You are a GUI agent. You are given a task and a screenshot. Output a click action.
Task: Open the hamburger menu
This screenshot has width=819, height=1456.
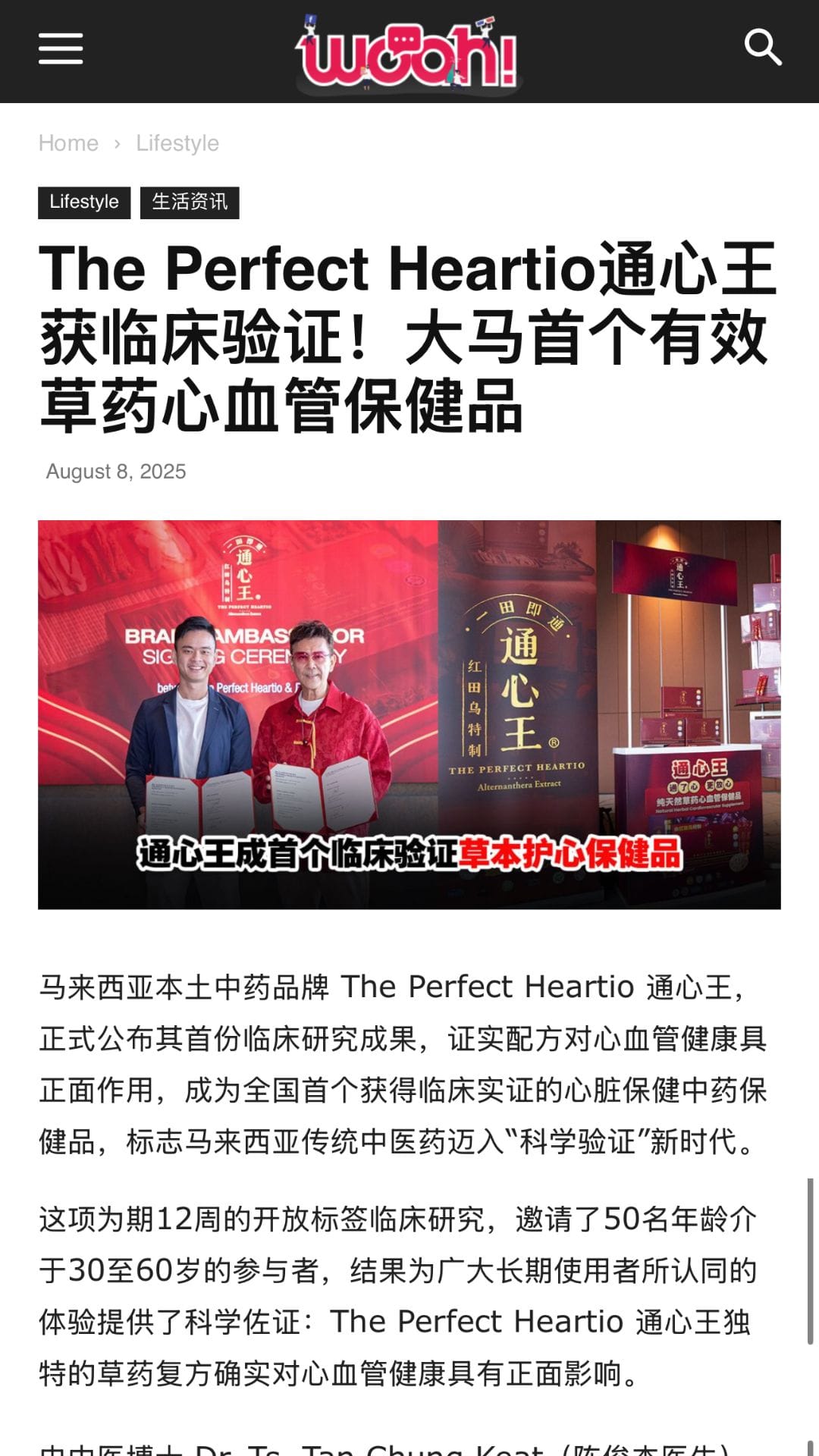(61, 49)
